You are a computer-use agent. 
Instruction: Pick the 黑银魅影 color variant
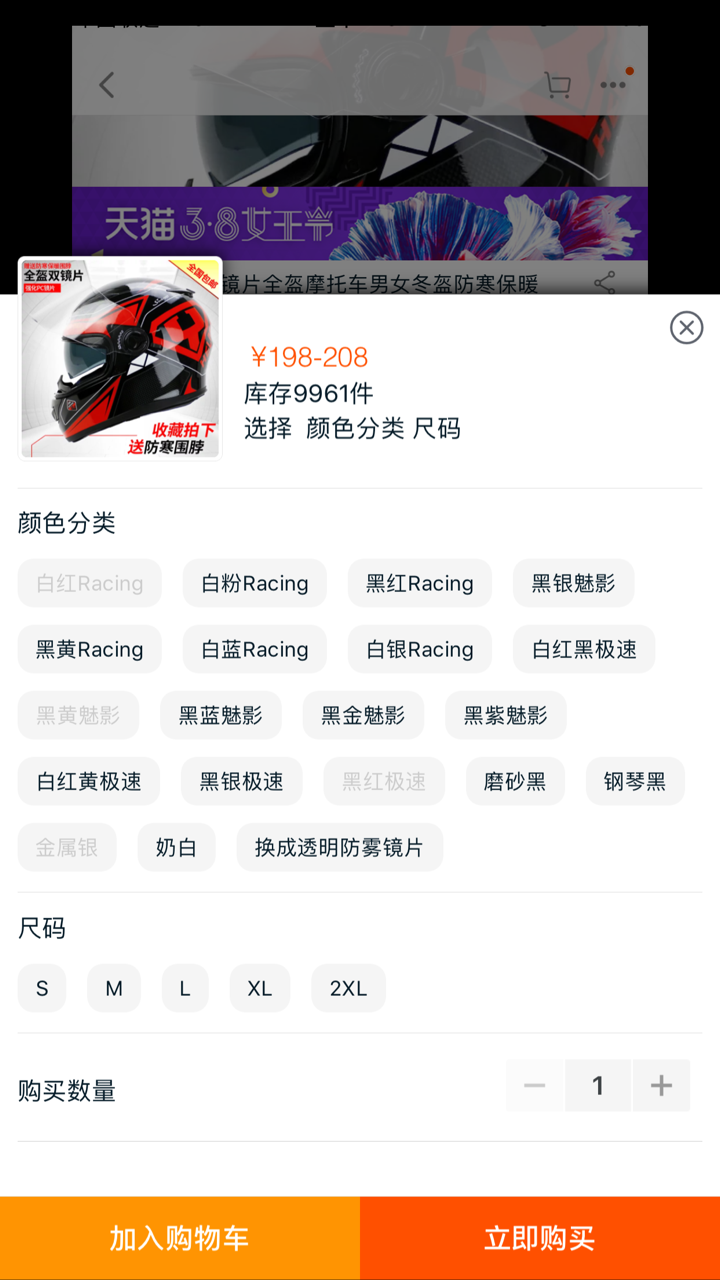click(x=573, y=583)
